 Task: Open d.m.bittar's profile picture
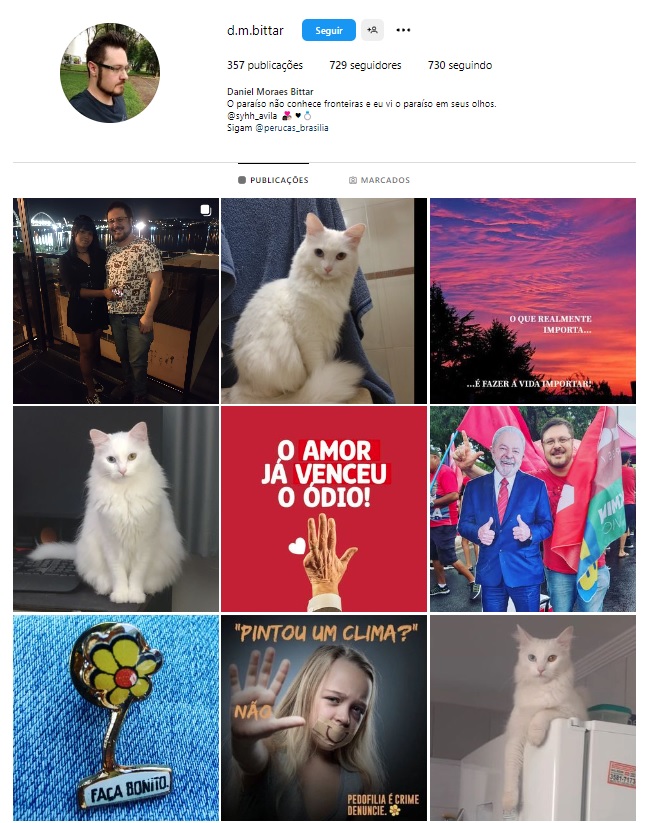coord(110,73)
